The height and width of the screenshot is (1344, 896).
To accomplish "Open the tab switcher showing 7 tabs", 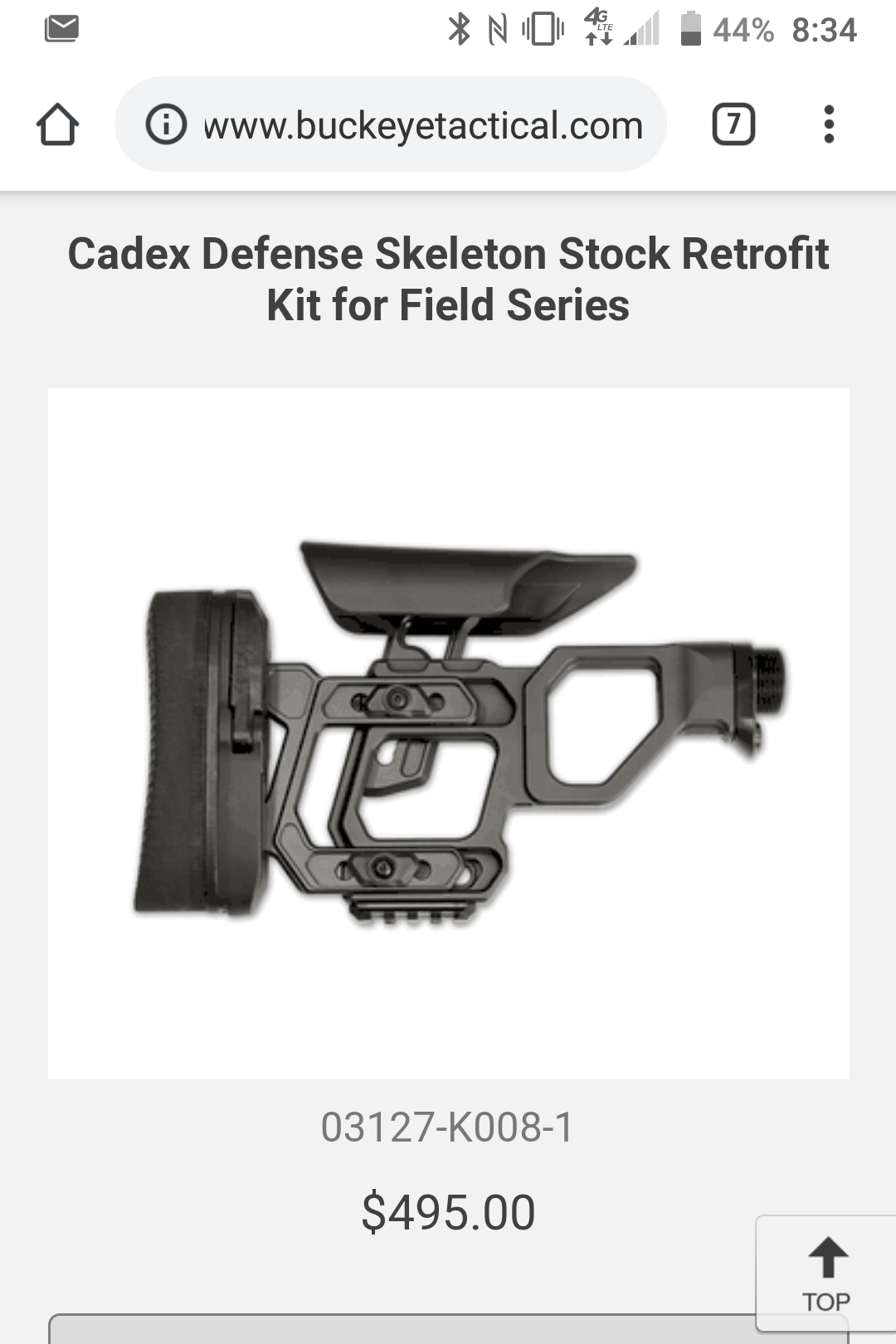I will [733, 125].
